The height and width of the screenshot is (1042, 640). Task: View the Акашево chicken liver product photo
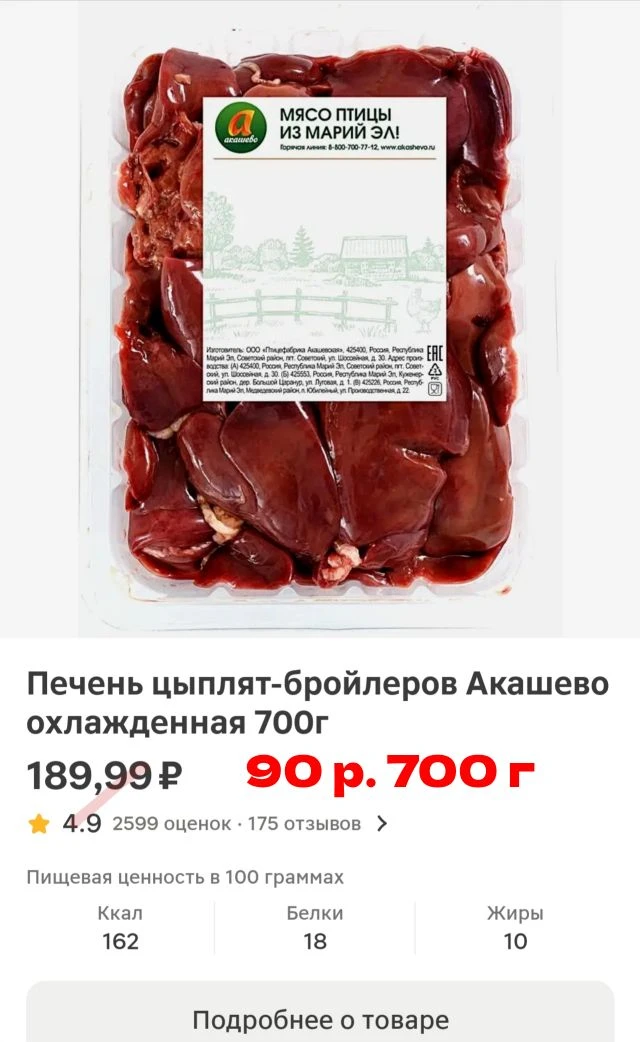[x=320, y=320]
